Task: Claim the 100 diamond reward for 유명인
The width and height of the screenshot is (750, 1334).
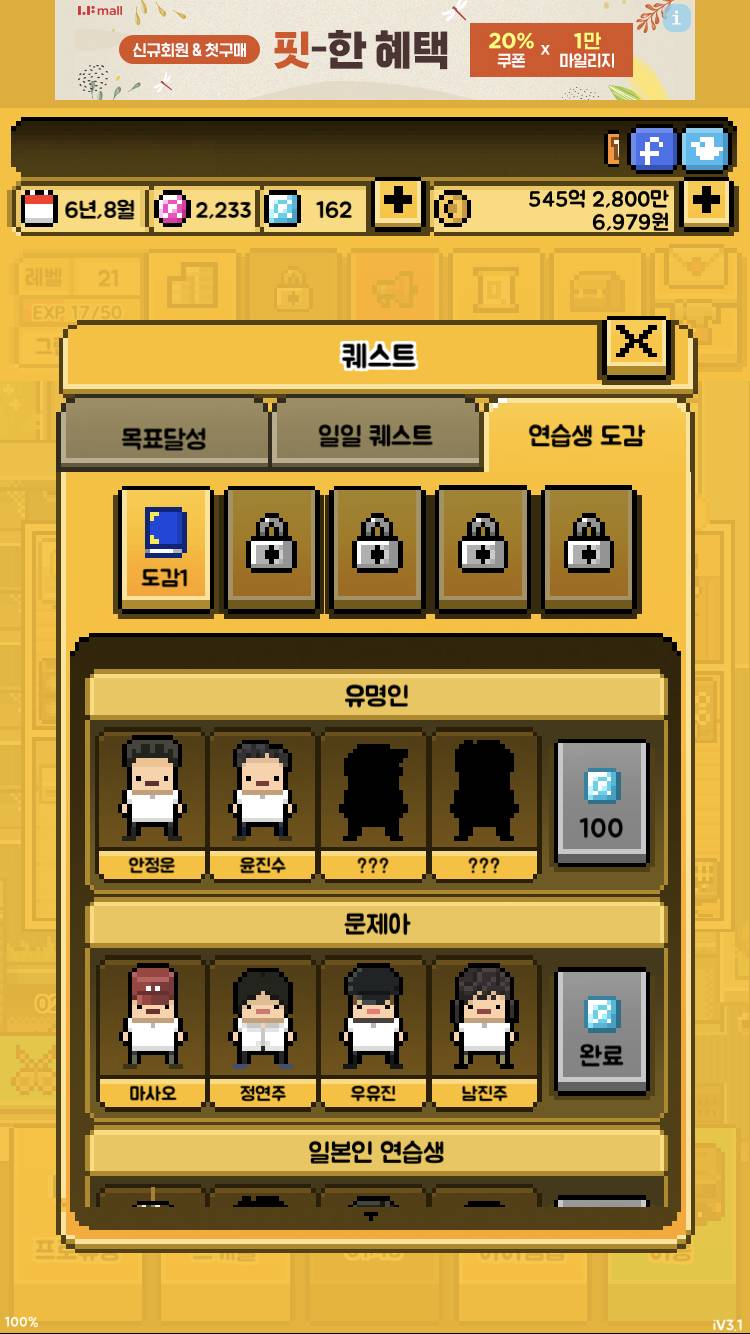Action: (x=601, y=803)
